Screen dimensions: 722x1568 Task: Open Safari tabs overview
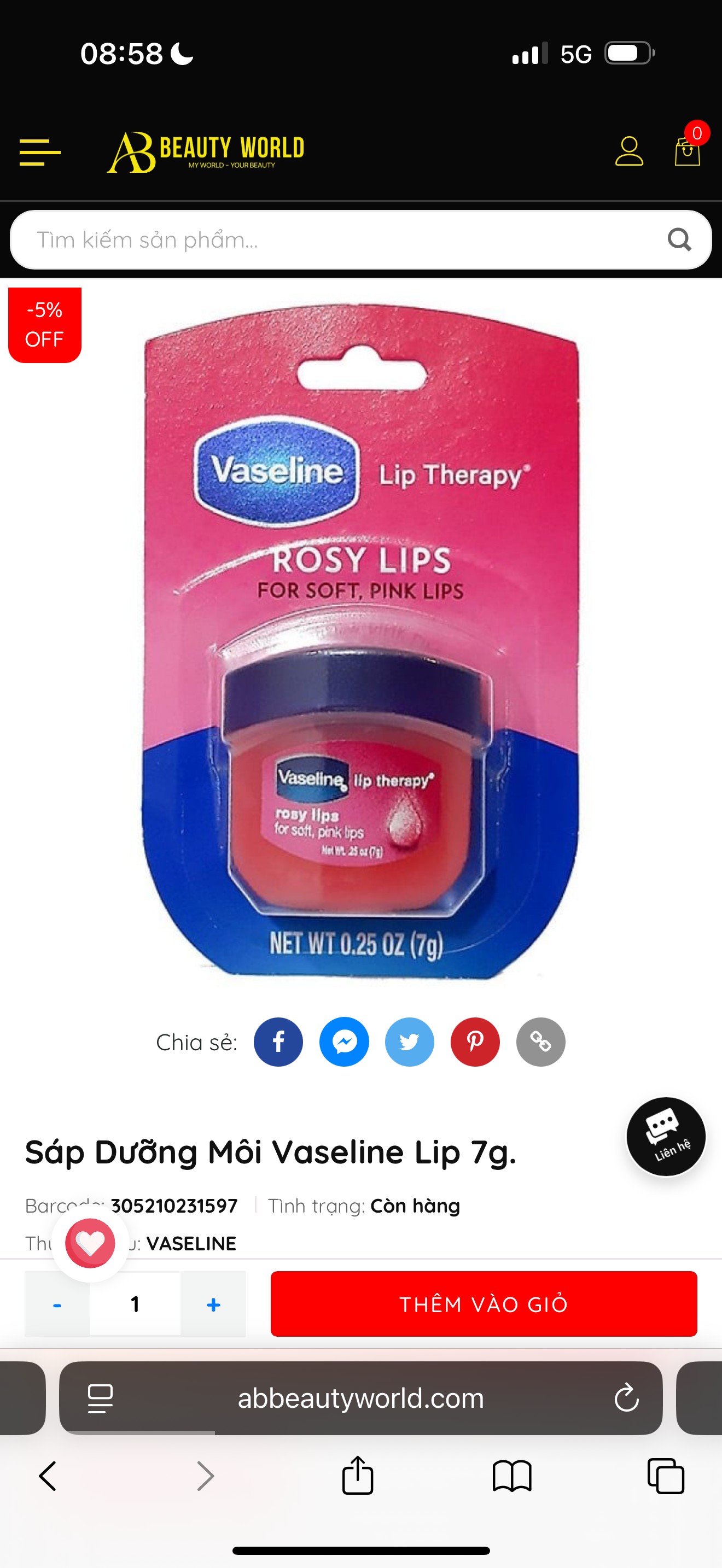click(x=666, y=1476)
